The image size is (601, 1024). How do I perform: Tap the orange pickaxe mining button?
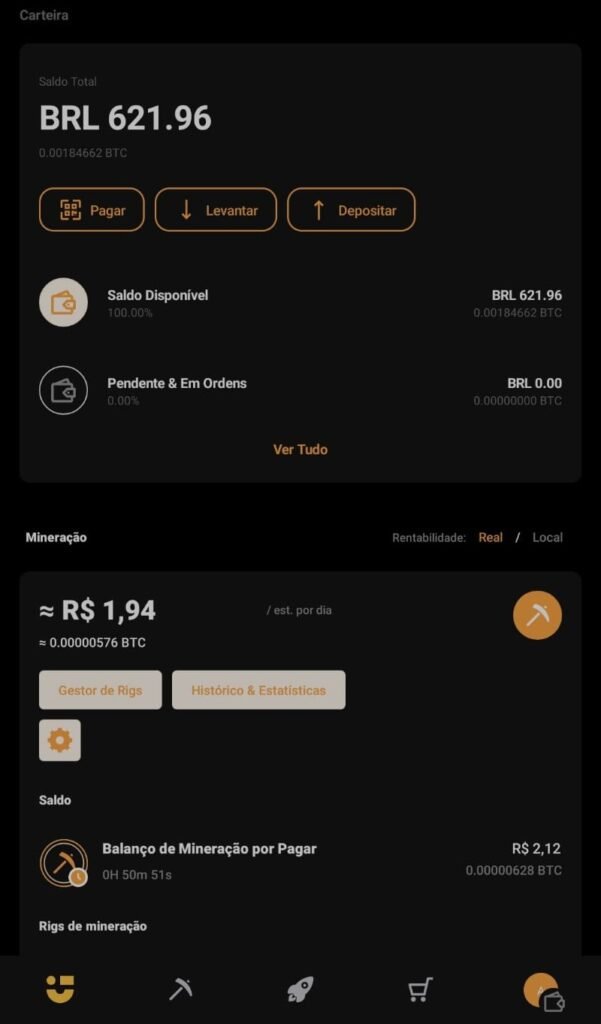(537, 615)
